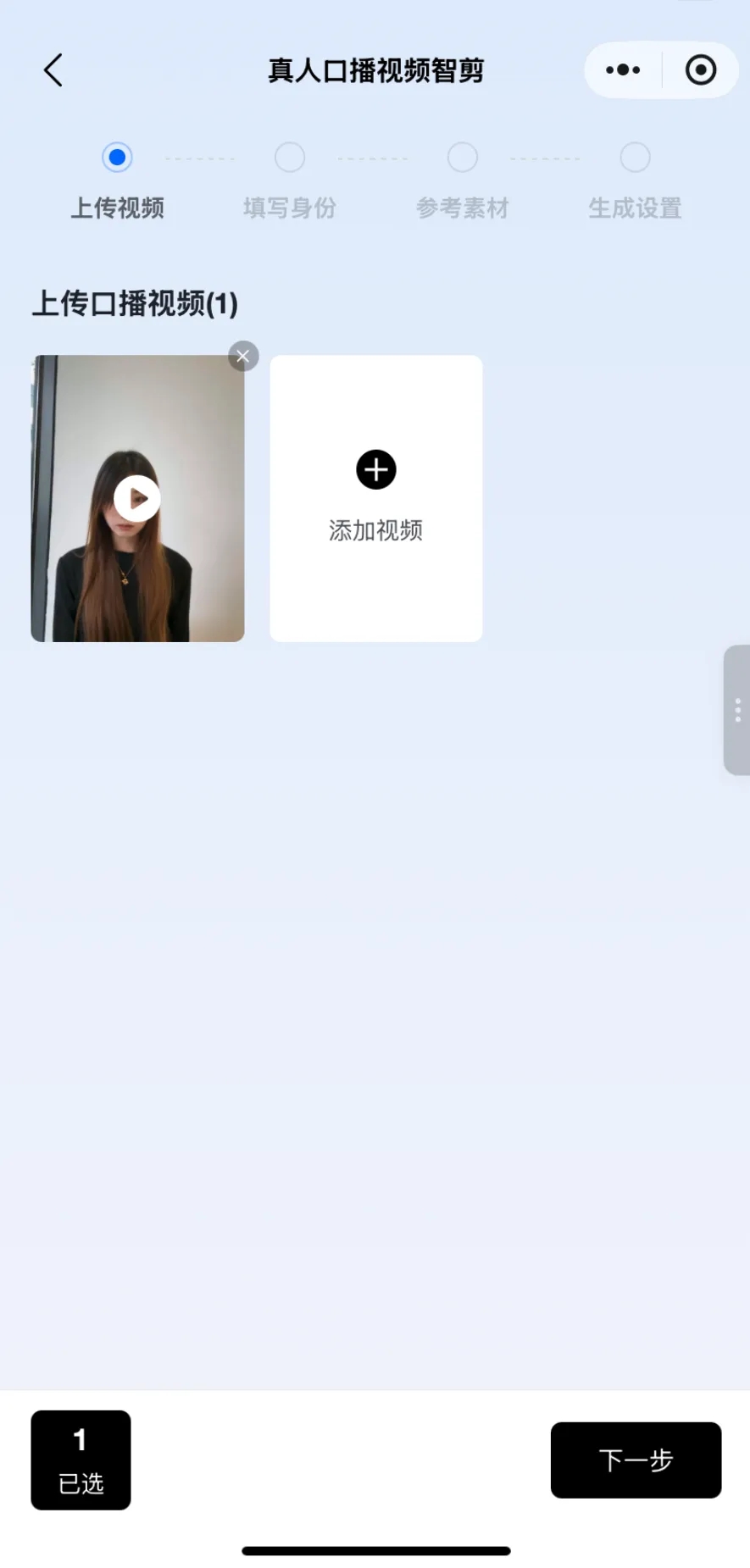Open the side handle with three dots
This screenshot has height=1568, width=750.
(x=736, y=710)
